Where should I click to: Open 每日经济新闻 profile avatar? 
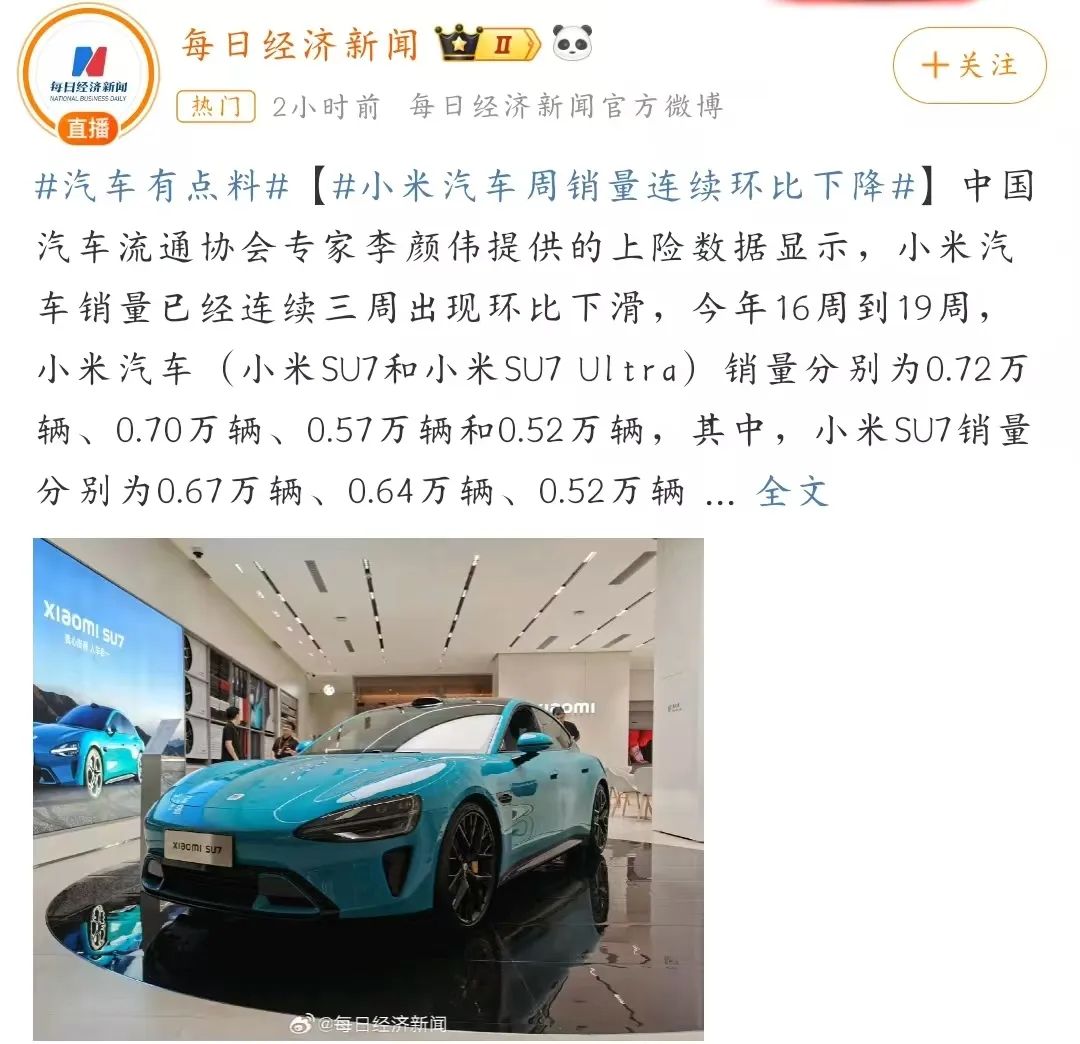(x=89, y=72)
